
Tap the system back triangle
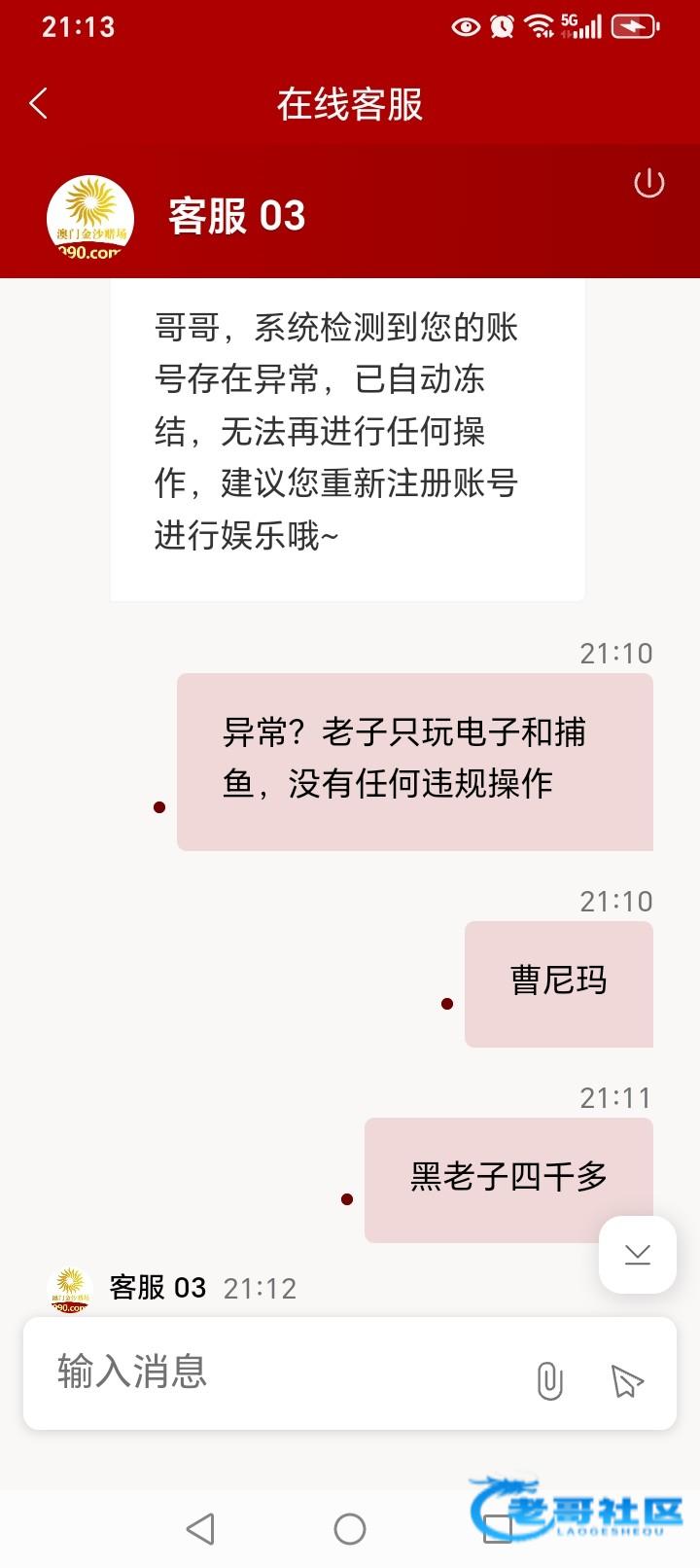coord(200,1528)
